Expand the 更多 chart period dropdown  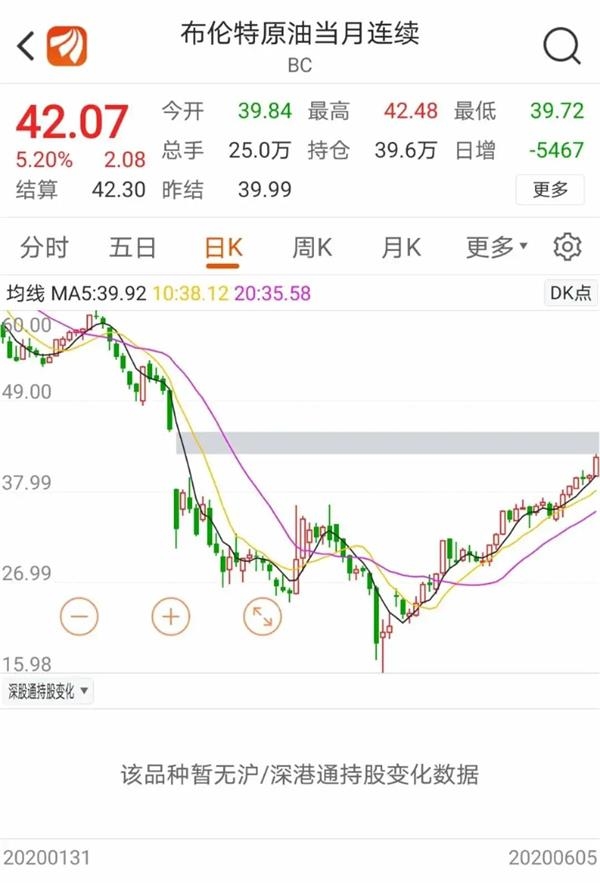(496, 248)
